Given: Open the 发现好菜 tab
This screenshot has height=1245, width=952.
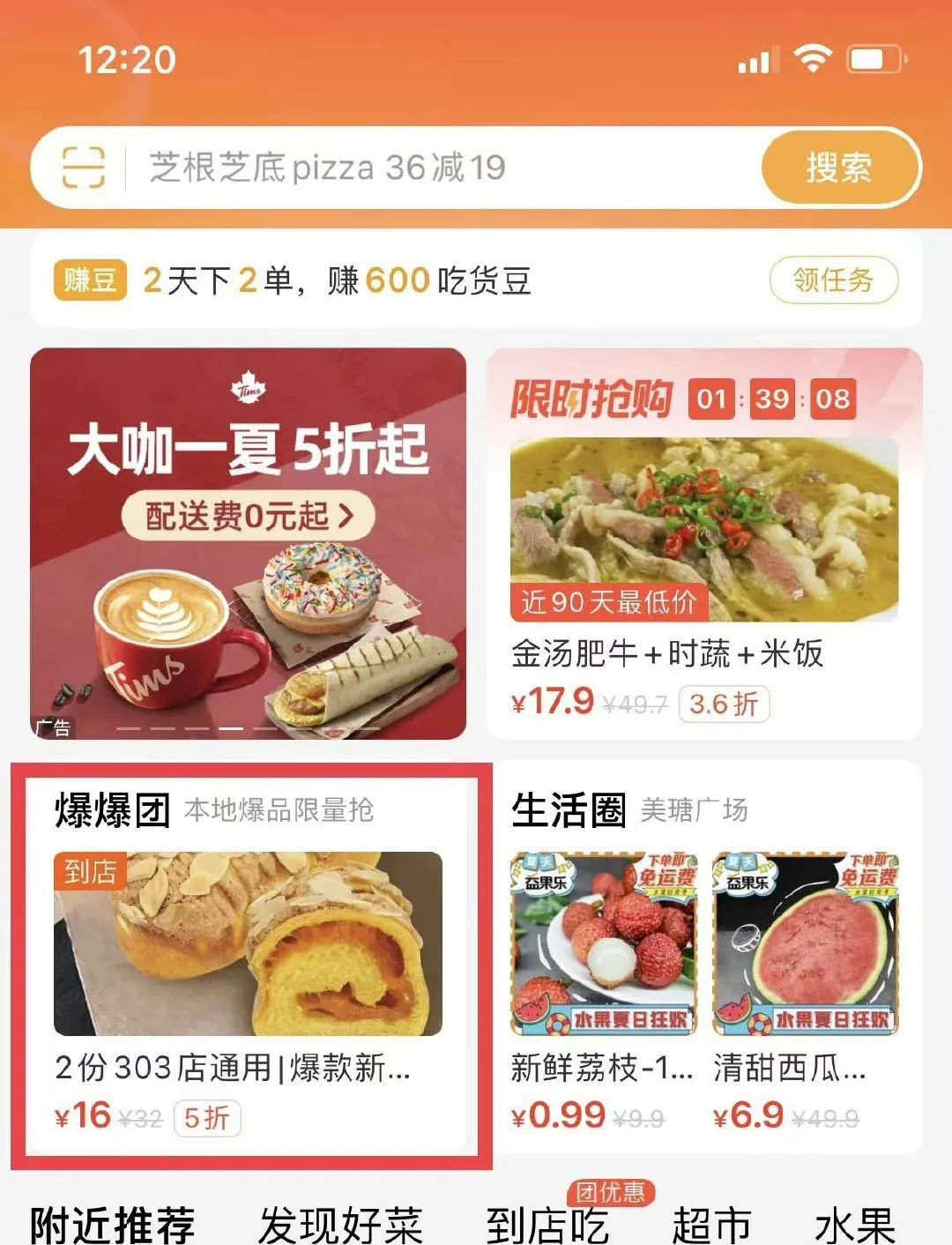Looking at the screenshot, I should click(342, 1225).
